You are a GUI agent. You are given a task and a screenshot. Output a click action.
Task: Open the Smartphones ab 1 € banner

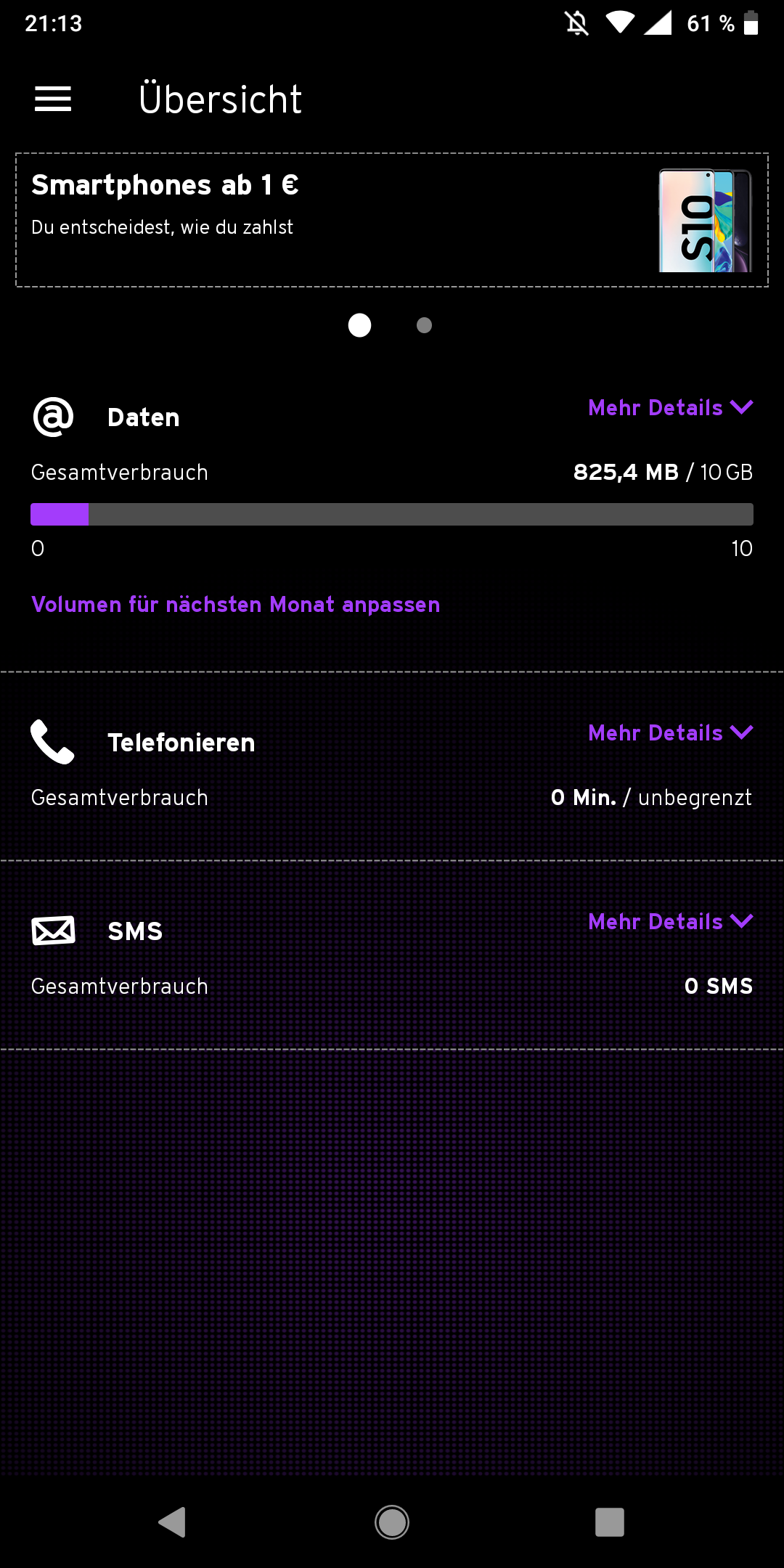pyautogui.click(x=391, y=220)
